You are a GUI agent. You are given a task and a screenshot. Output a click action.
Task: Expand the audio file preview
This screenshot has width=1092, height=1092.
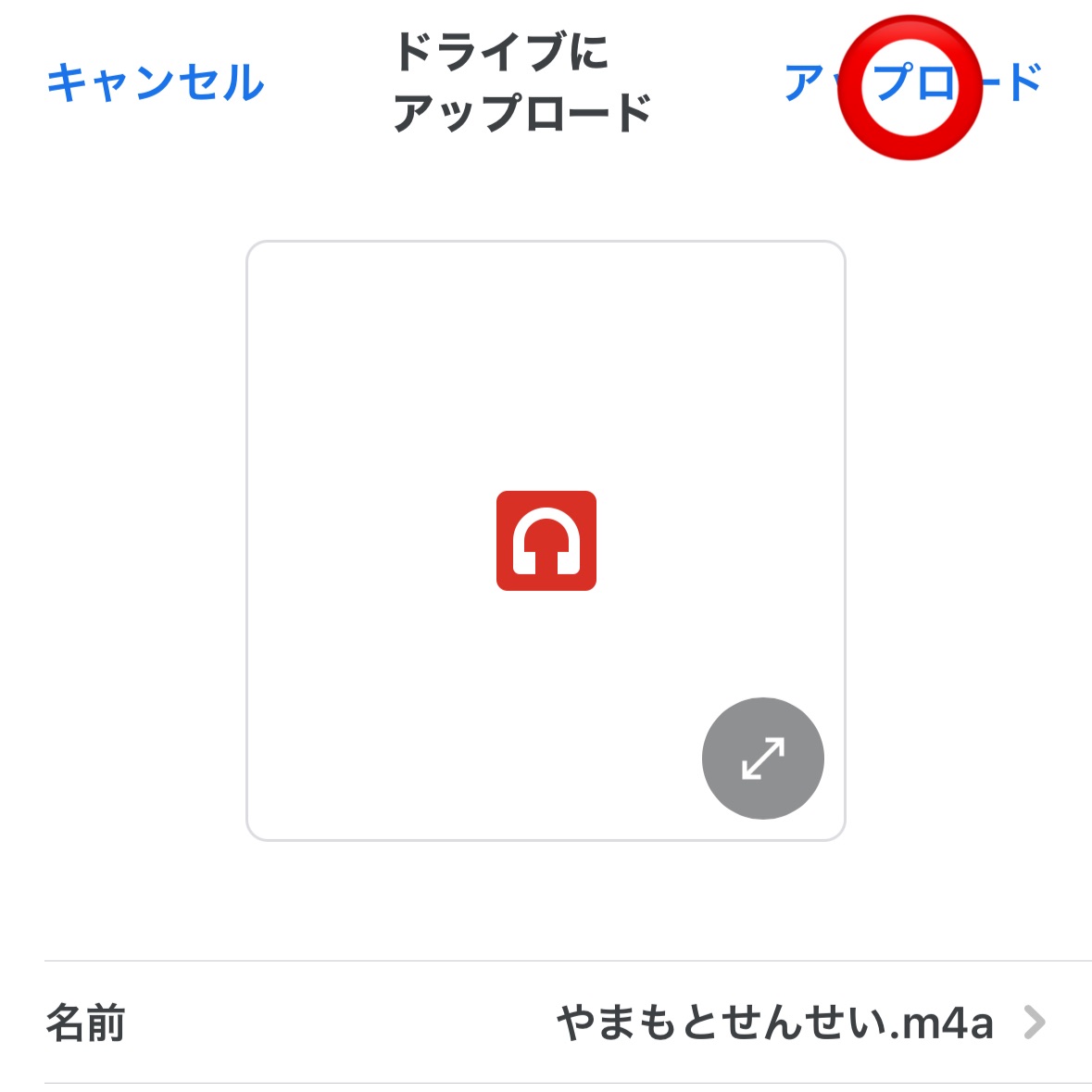762,758
